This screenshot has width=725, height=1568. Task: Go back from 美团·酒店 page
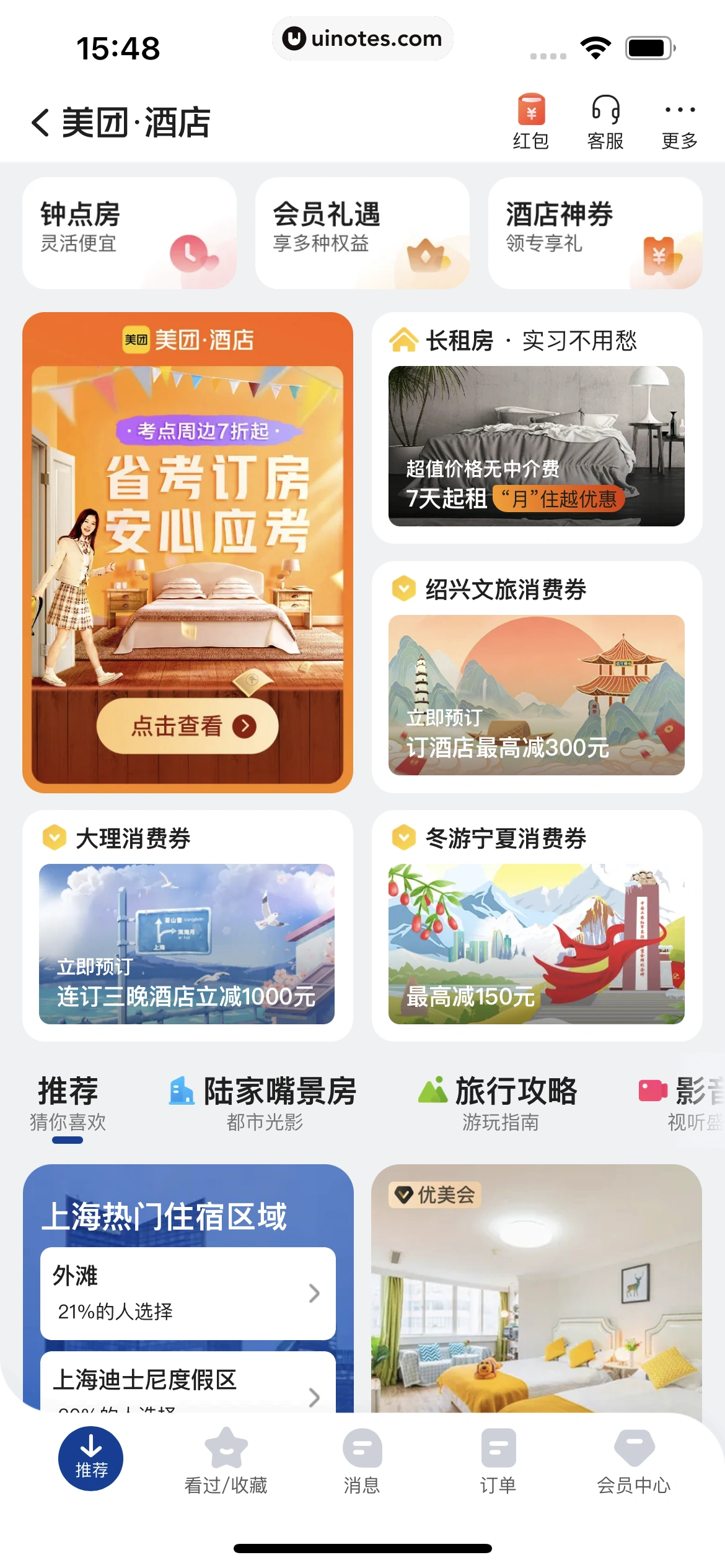(41, 122)
